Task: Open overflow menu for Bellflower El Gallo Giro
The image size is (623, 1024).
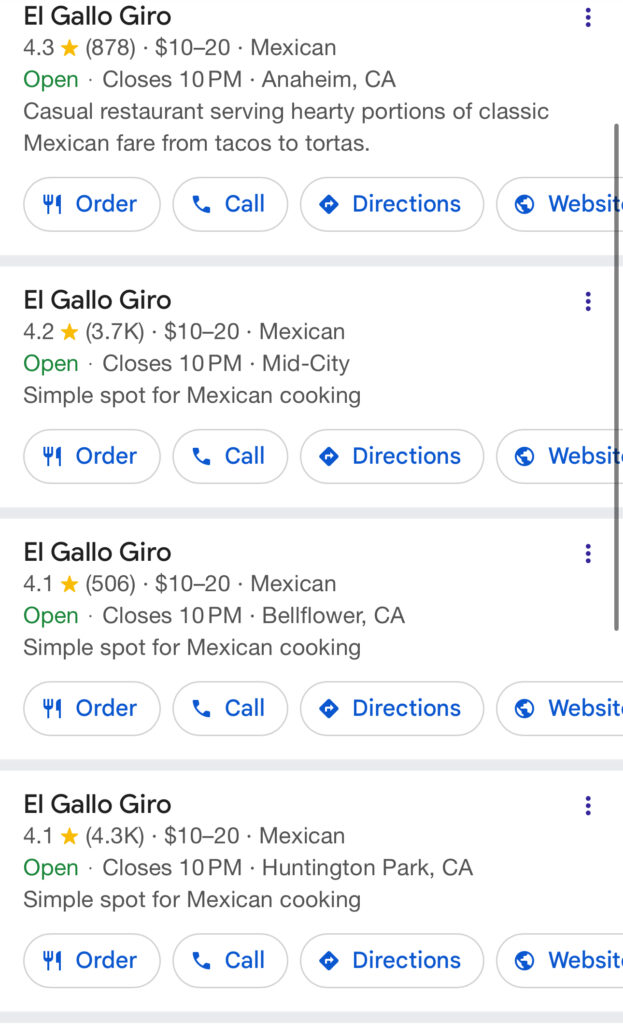Action: [x=588, y=553]
